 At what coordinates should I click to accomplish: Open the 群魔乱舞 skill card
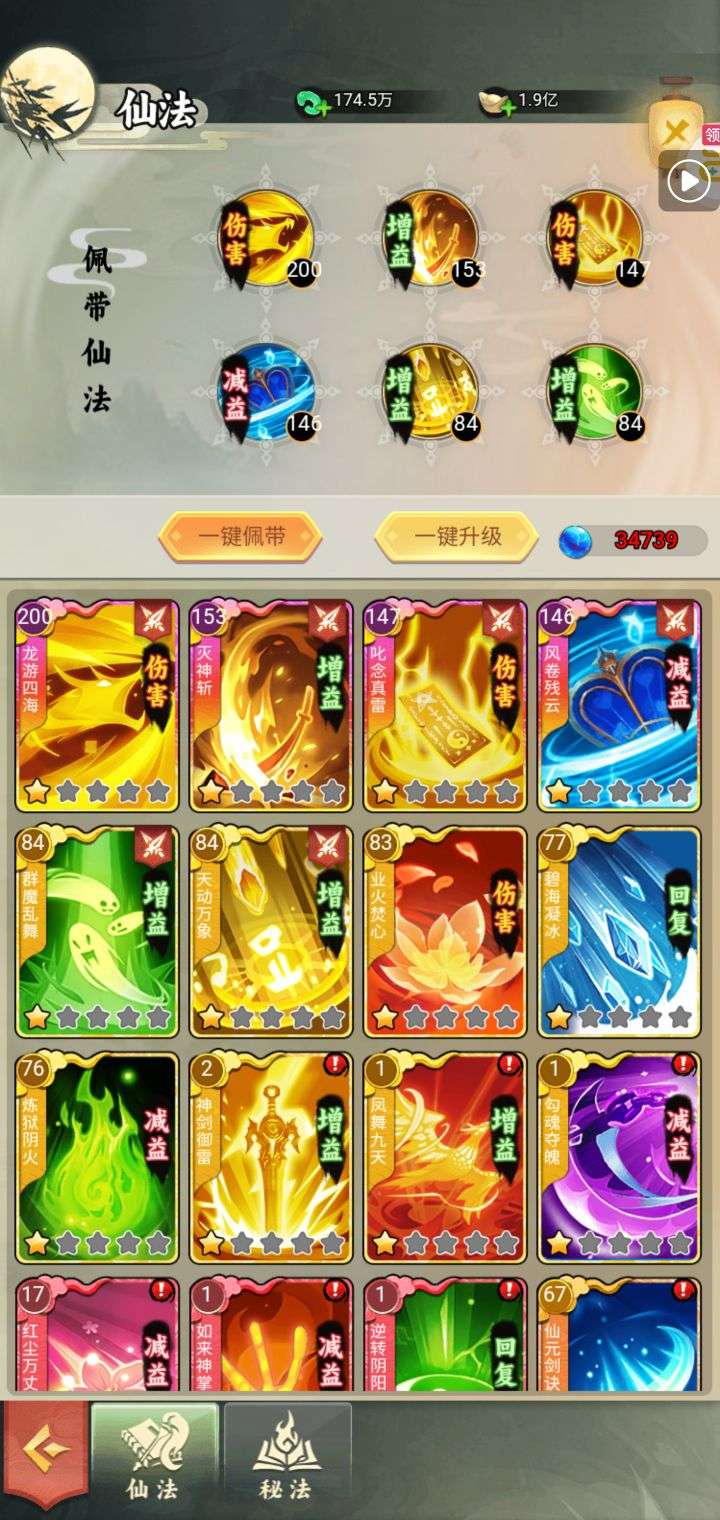97,931
